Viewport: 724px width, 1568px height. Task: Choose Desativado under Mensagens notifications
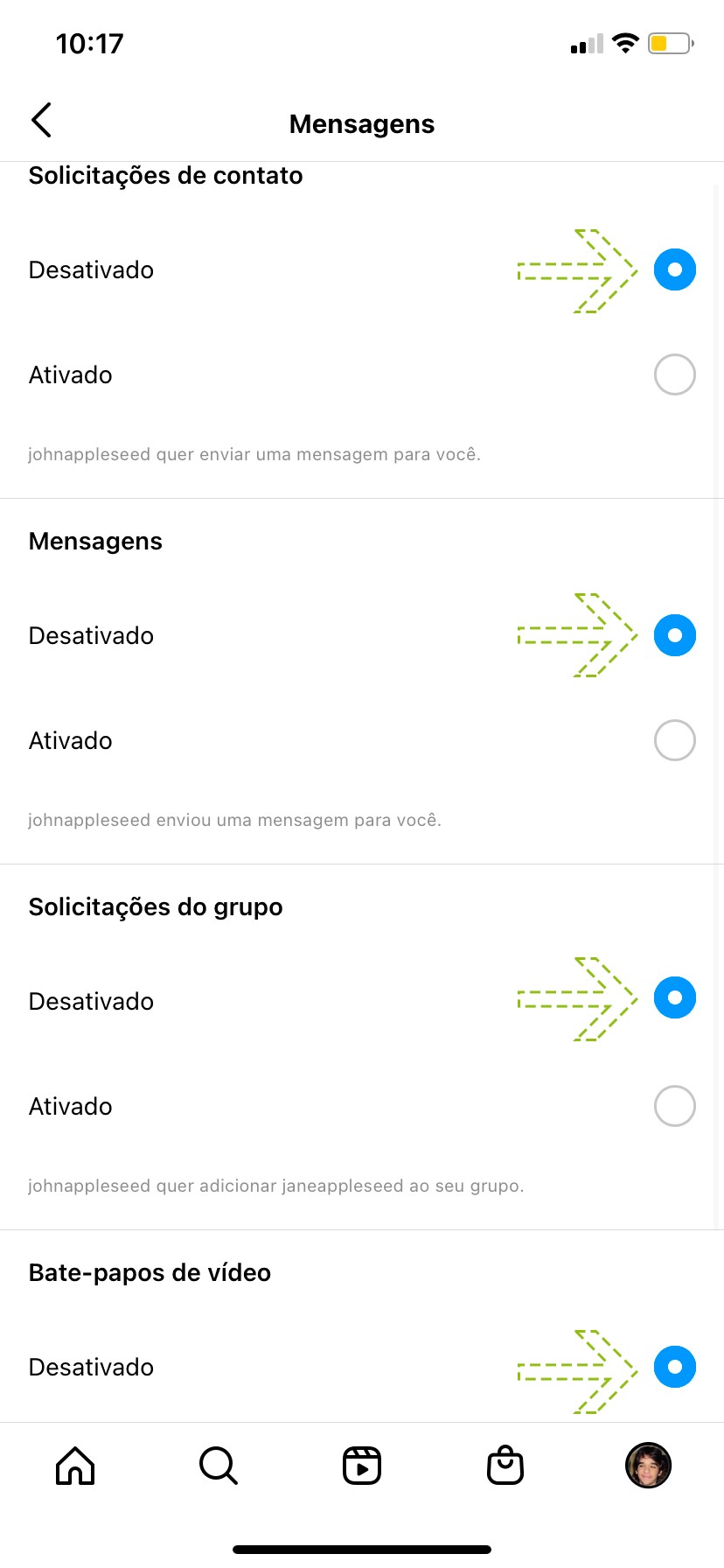point(674,635)
